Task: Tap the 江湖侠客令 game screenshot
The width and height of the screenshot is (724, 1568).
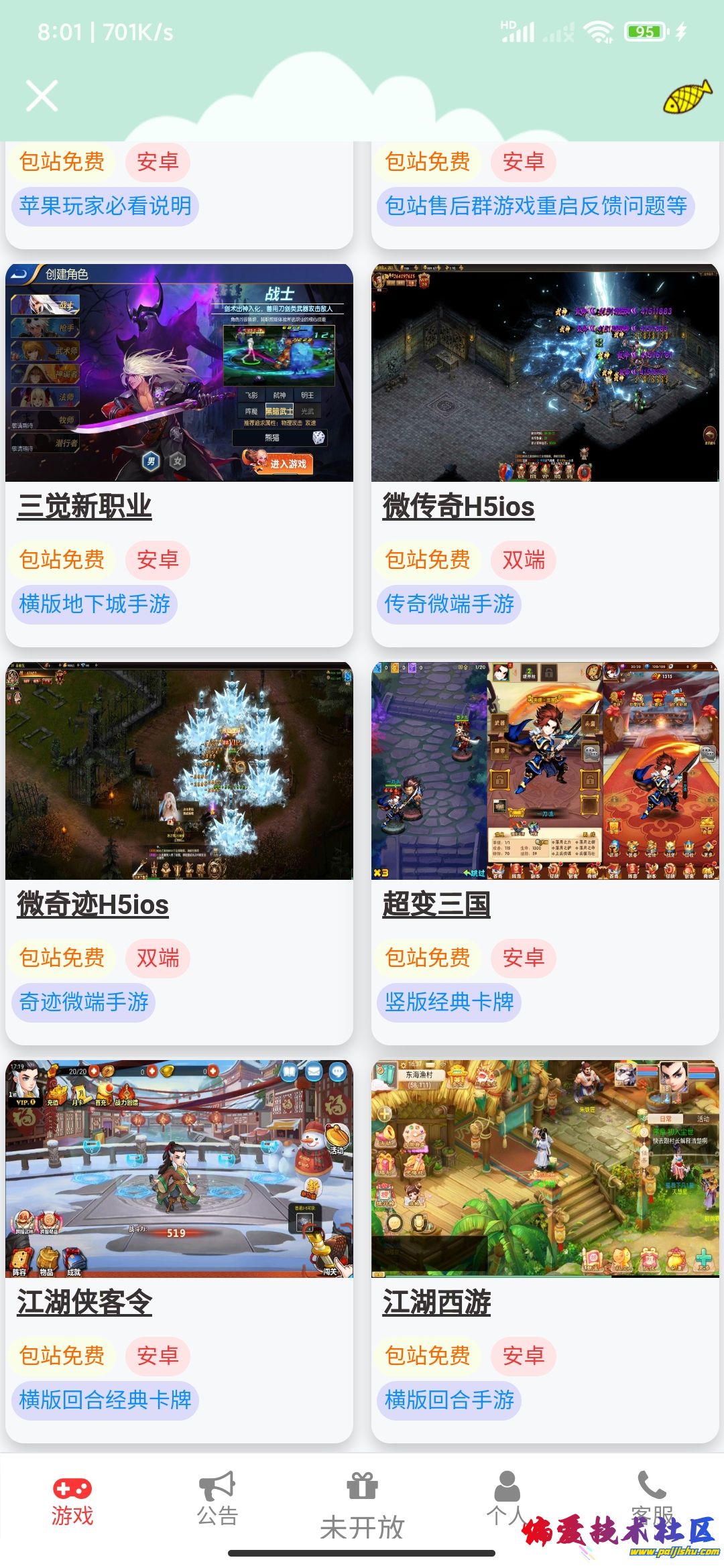Action: tap(181, 1169)
